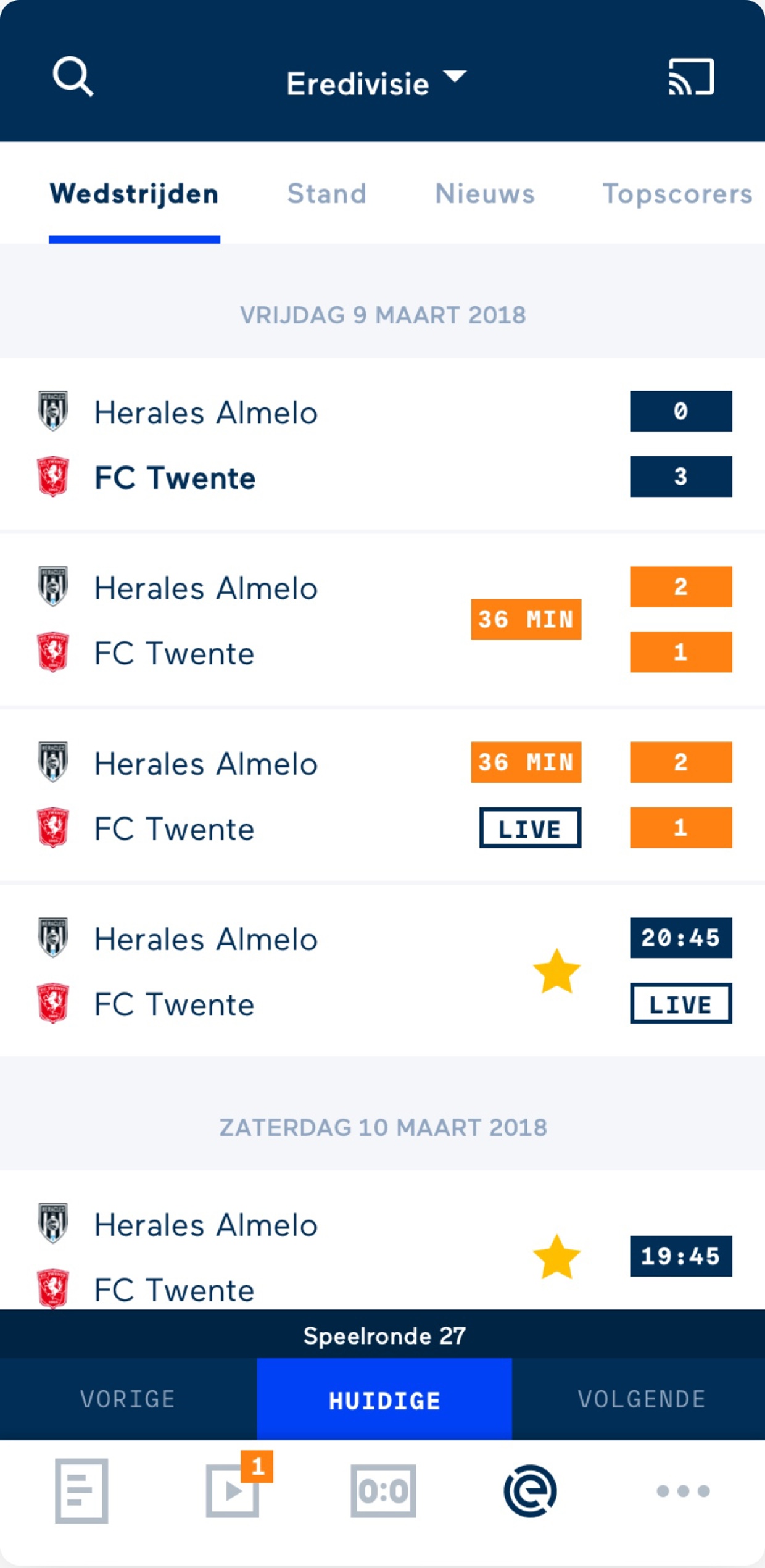Open the Topscorers tab
765x1568 pixels.
(677, 194)
